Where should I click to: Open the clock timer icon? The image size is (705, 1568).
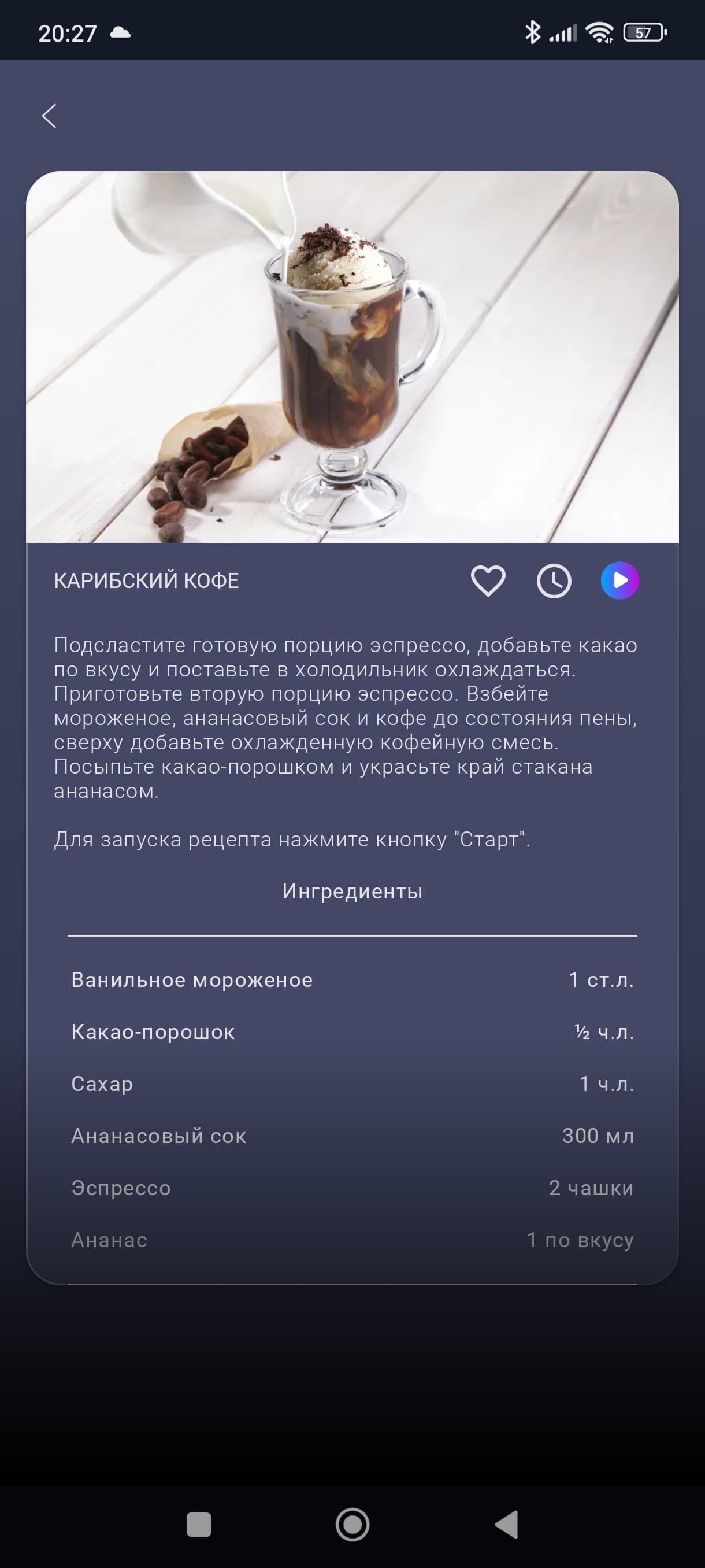(554, 580)
